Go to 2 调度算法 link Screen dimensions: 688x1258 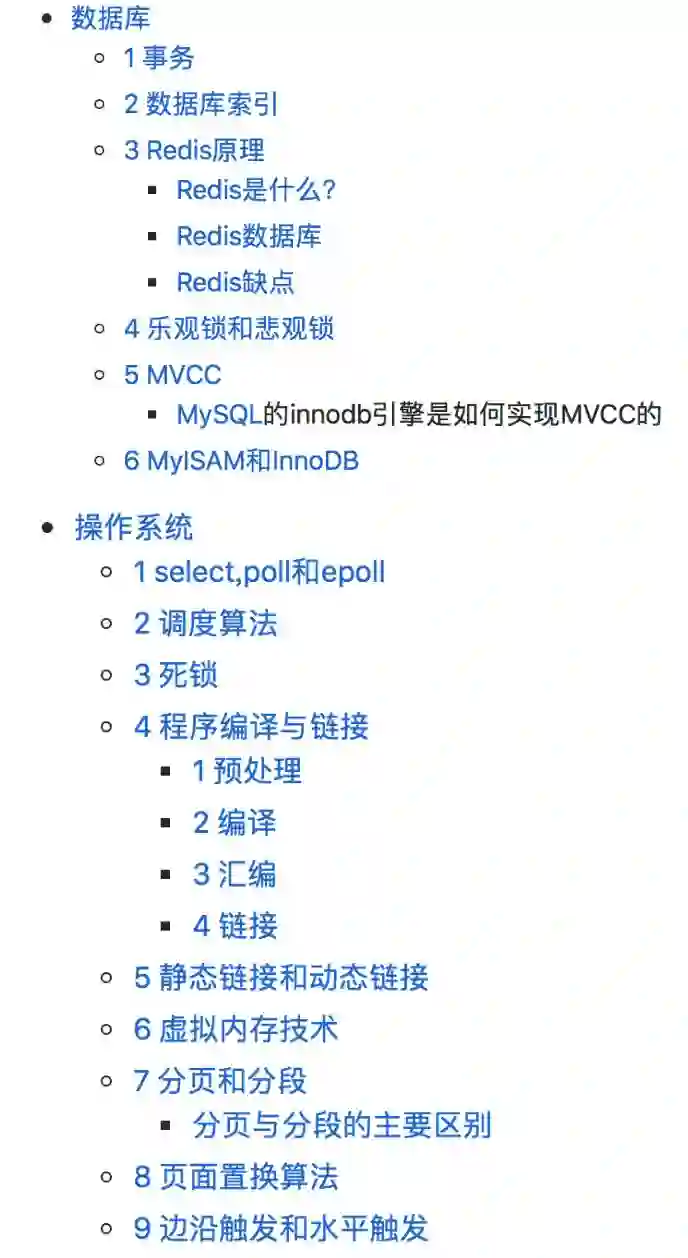click(205, 624)
